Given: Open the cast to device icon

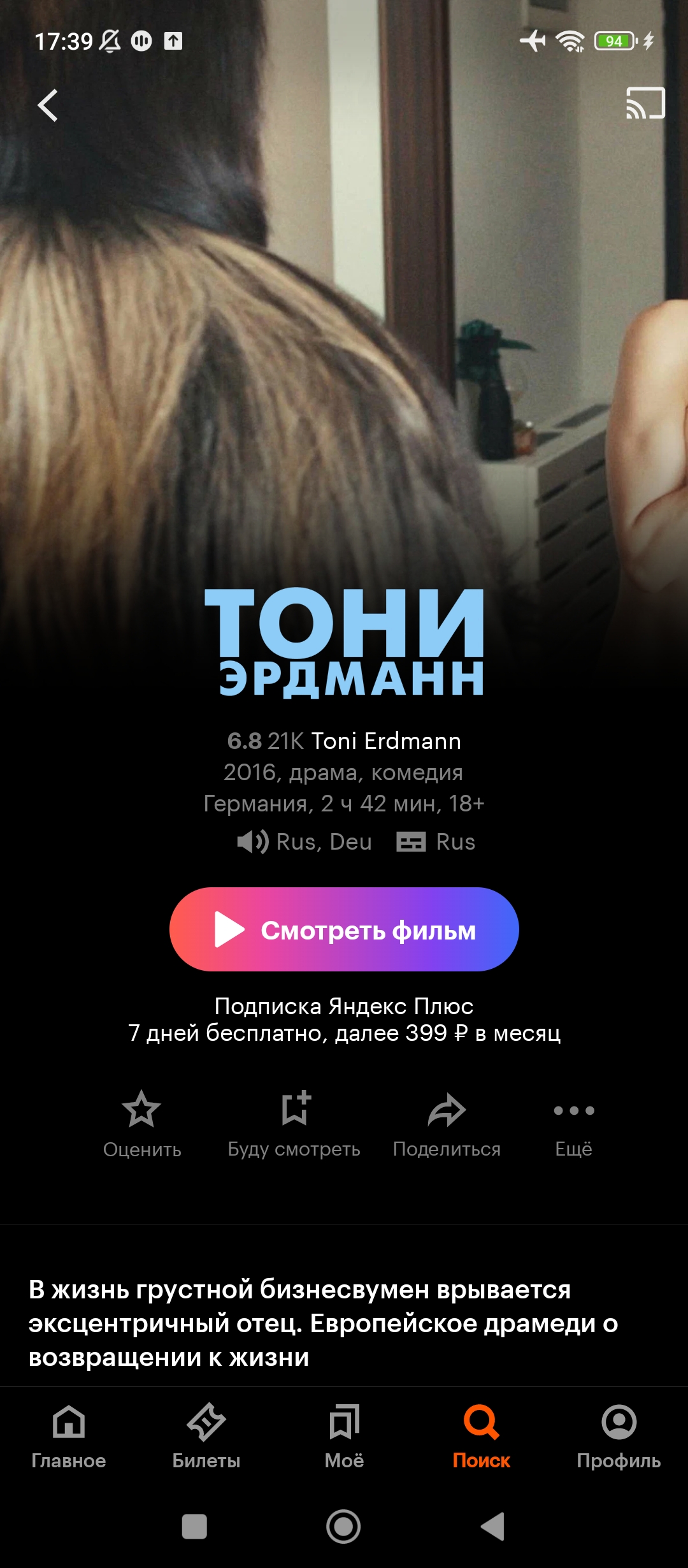Looking at the screenshot, I should (645, 103).
